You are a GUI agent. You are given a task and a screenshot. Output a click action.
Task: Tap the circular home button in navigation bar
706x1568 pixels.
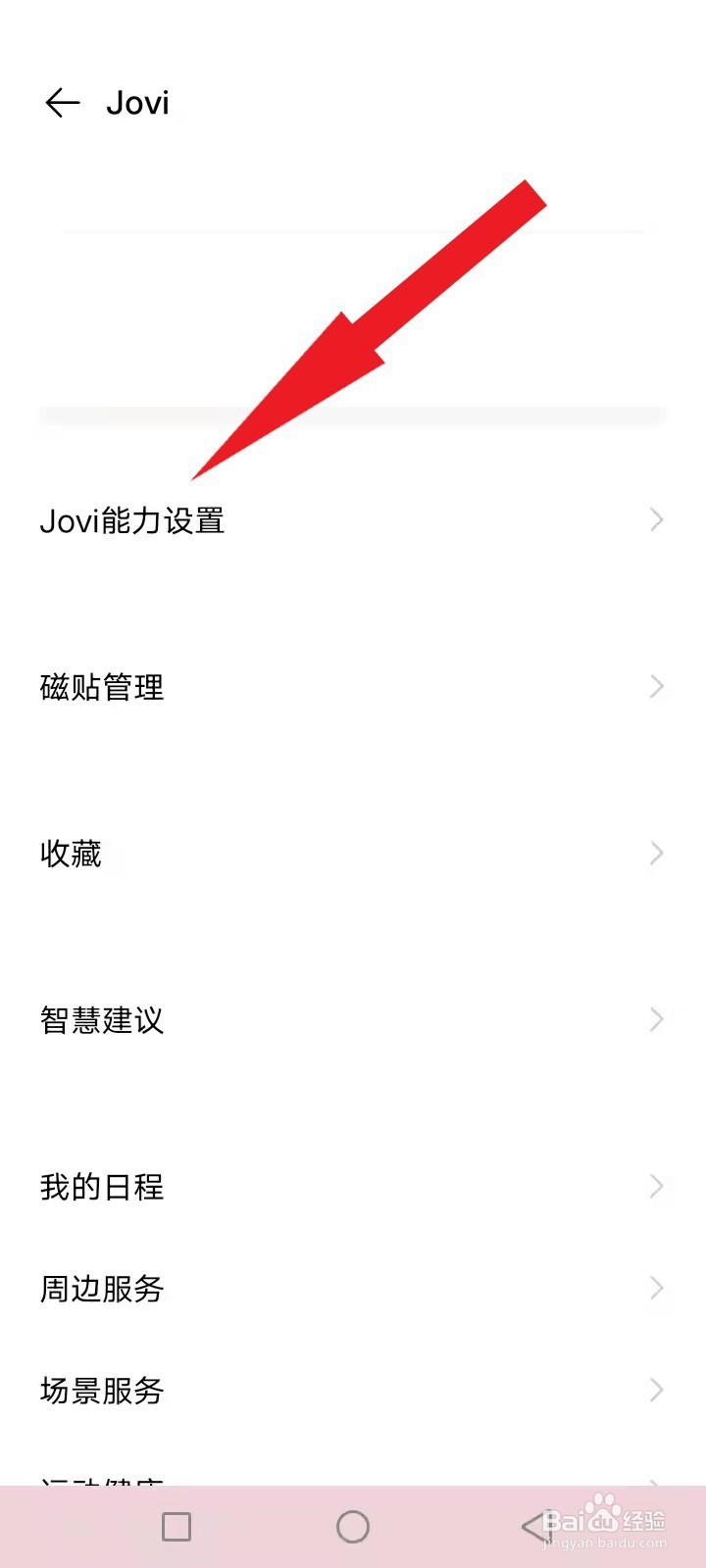pos(353,1526)
